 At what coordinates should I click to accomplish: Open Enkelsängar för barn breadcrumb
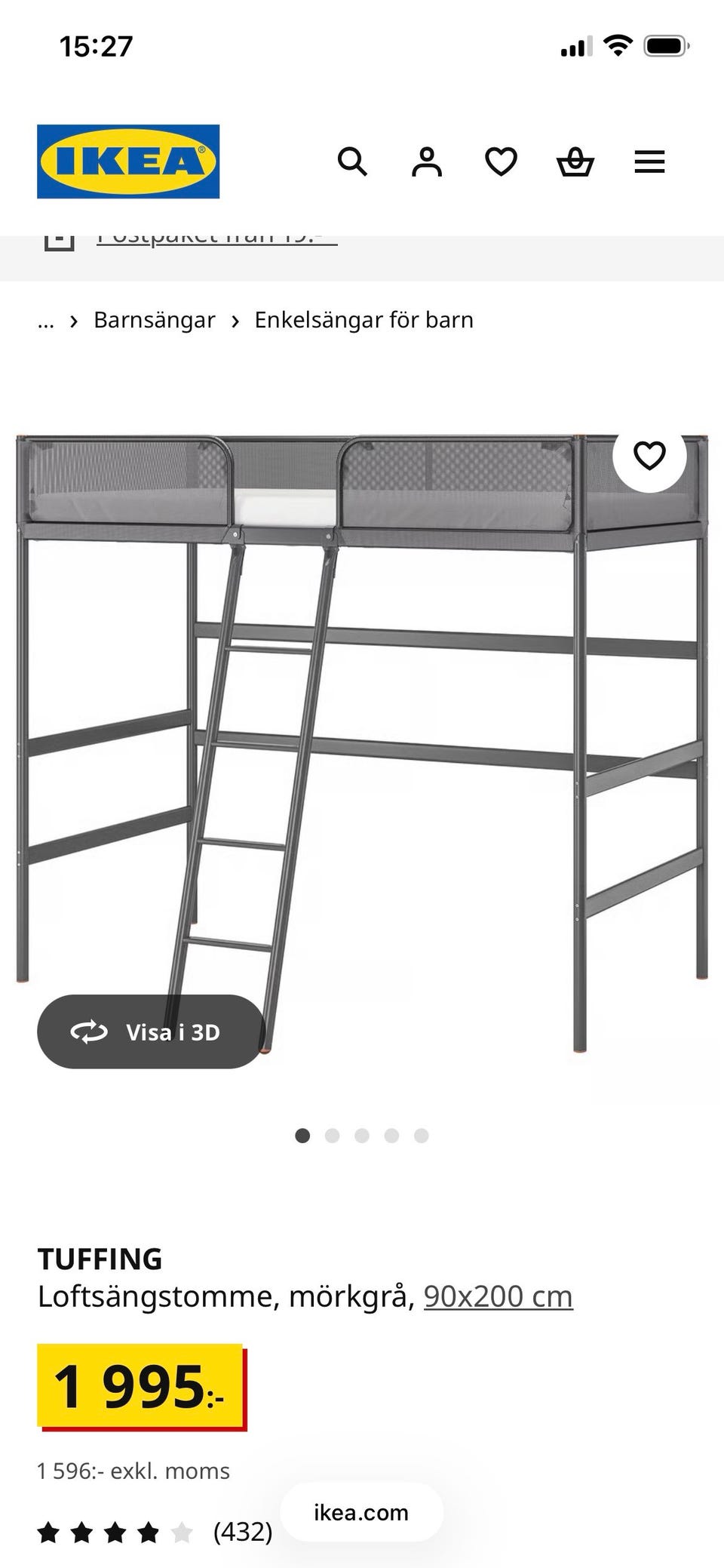[364, 320]
